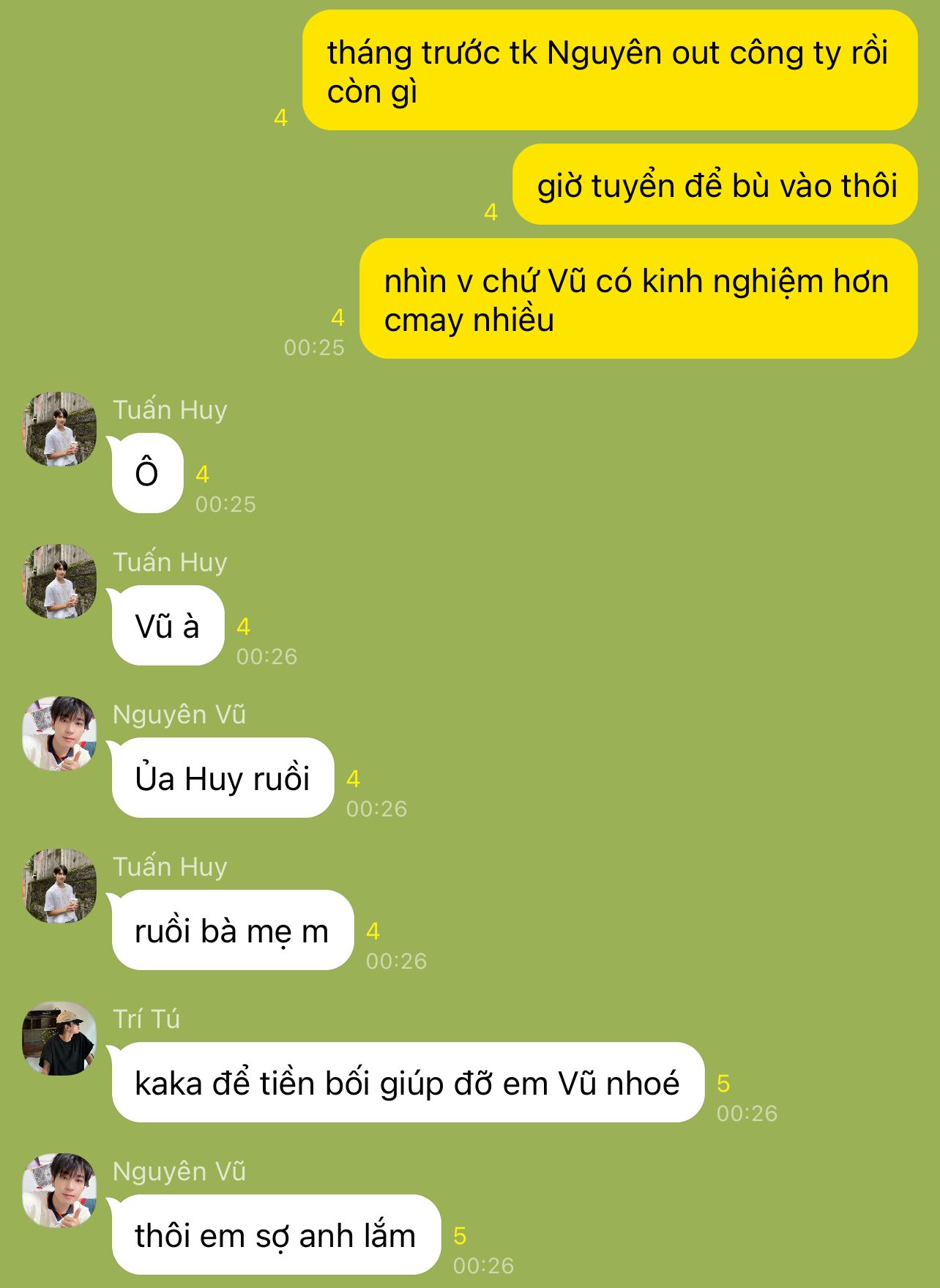Open Tuấn Huy's avatar beside the 'Ô' message
The image size is (940, 1288).
tap(60, 429)
